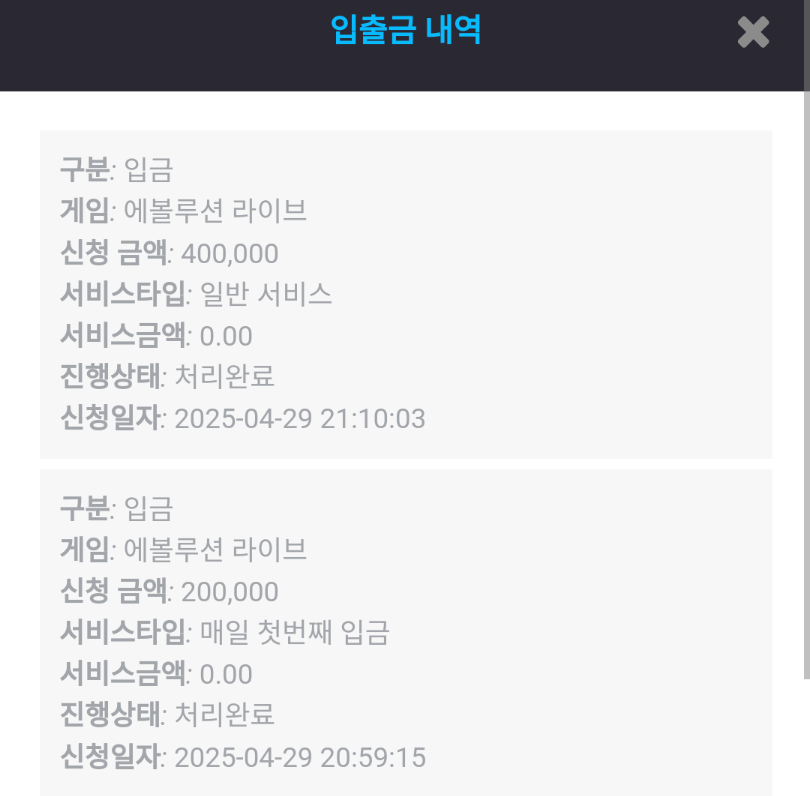This screenshot has width=810, height=796.
Task: Close the 입출금 내역 dialog
Action: click(753, 33)
